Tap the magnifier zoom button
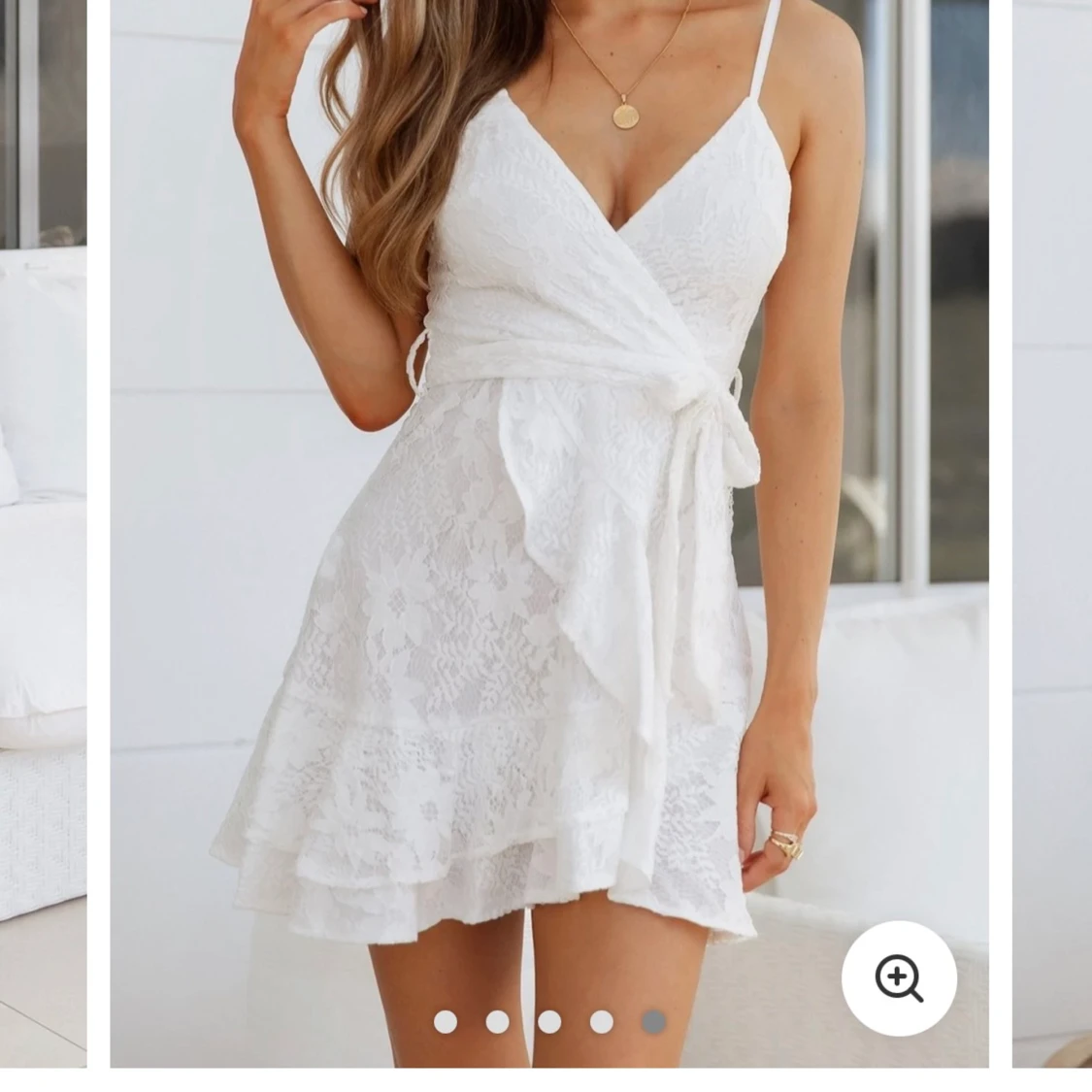This screenshot has width=1092, height=1092. point(899,977)
